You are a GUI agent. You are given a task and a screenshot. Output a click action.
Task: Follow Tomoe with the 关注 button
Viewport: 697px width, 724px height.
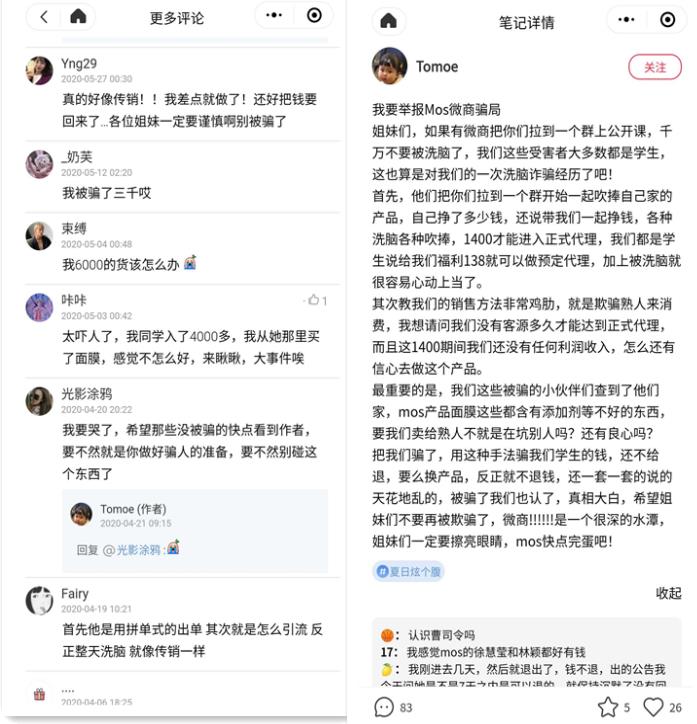(654, 67)
